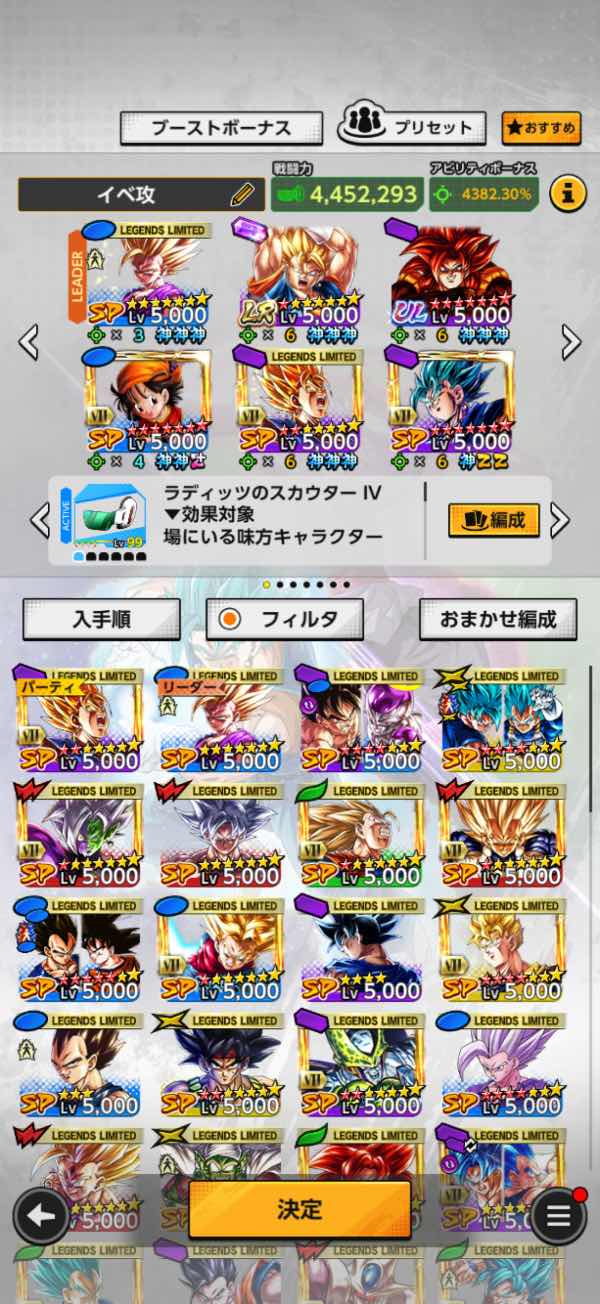Viewport: 600px width, 1304px height.
Task: Tap the 編成 equipment formation button
Action: click(x=494, y=520)
